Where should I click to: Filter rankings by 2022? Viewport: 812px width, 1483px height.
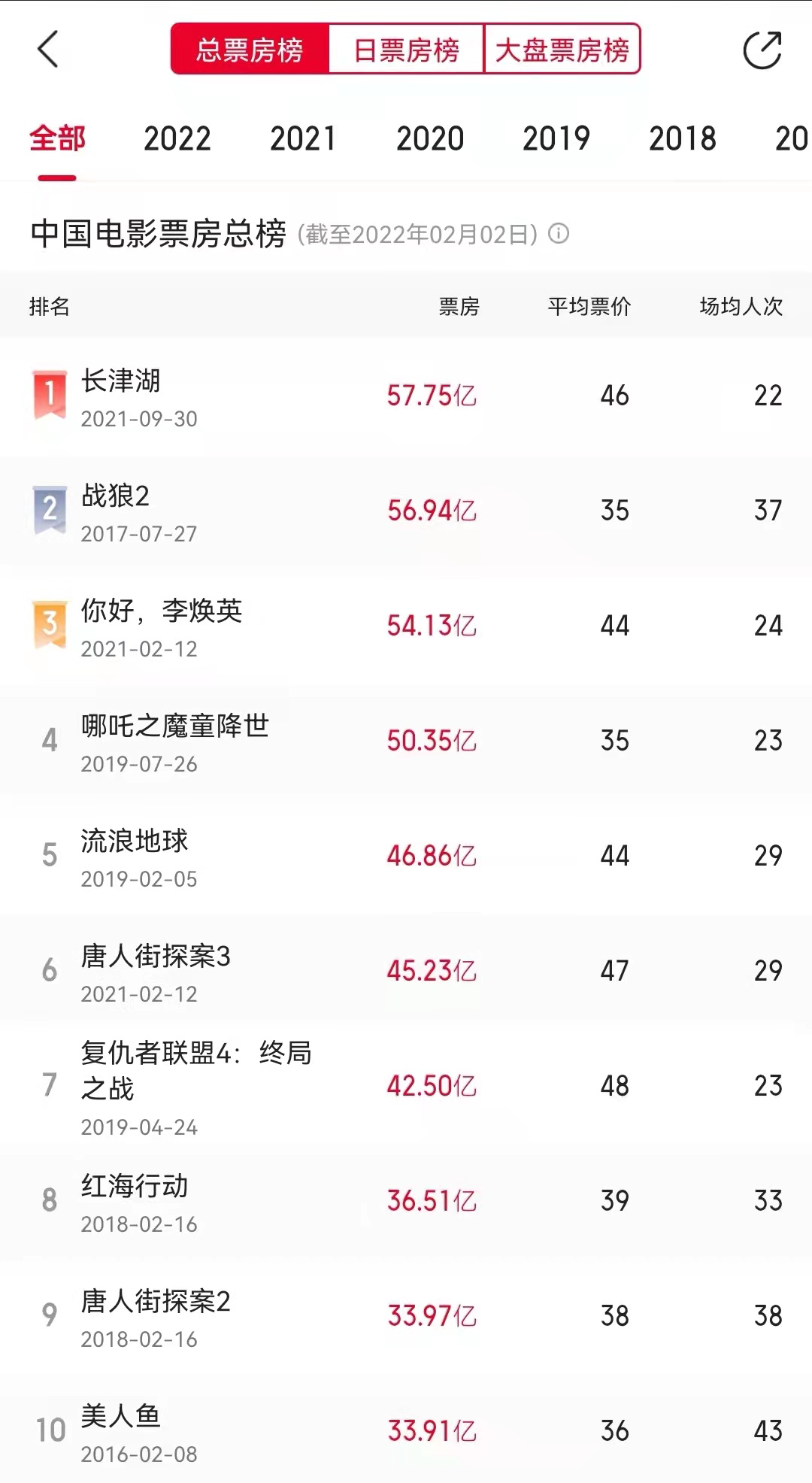pyautogui.click(x=177, y=138)
